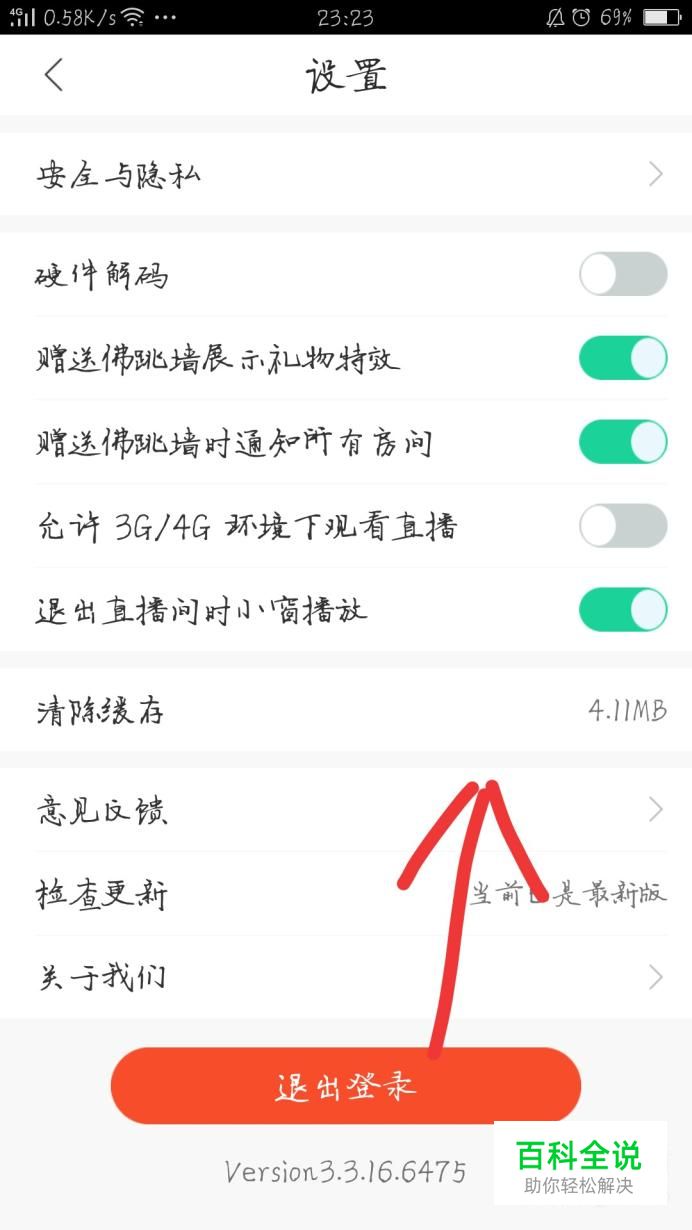
Task: Open the 关于我们 page
Action: (x=346, y=977)
